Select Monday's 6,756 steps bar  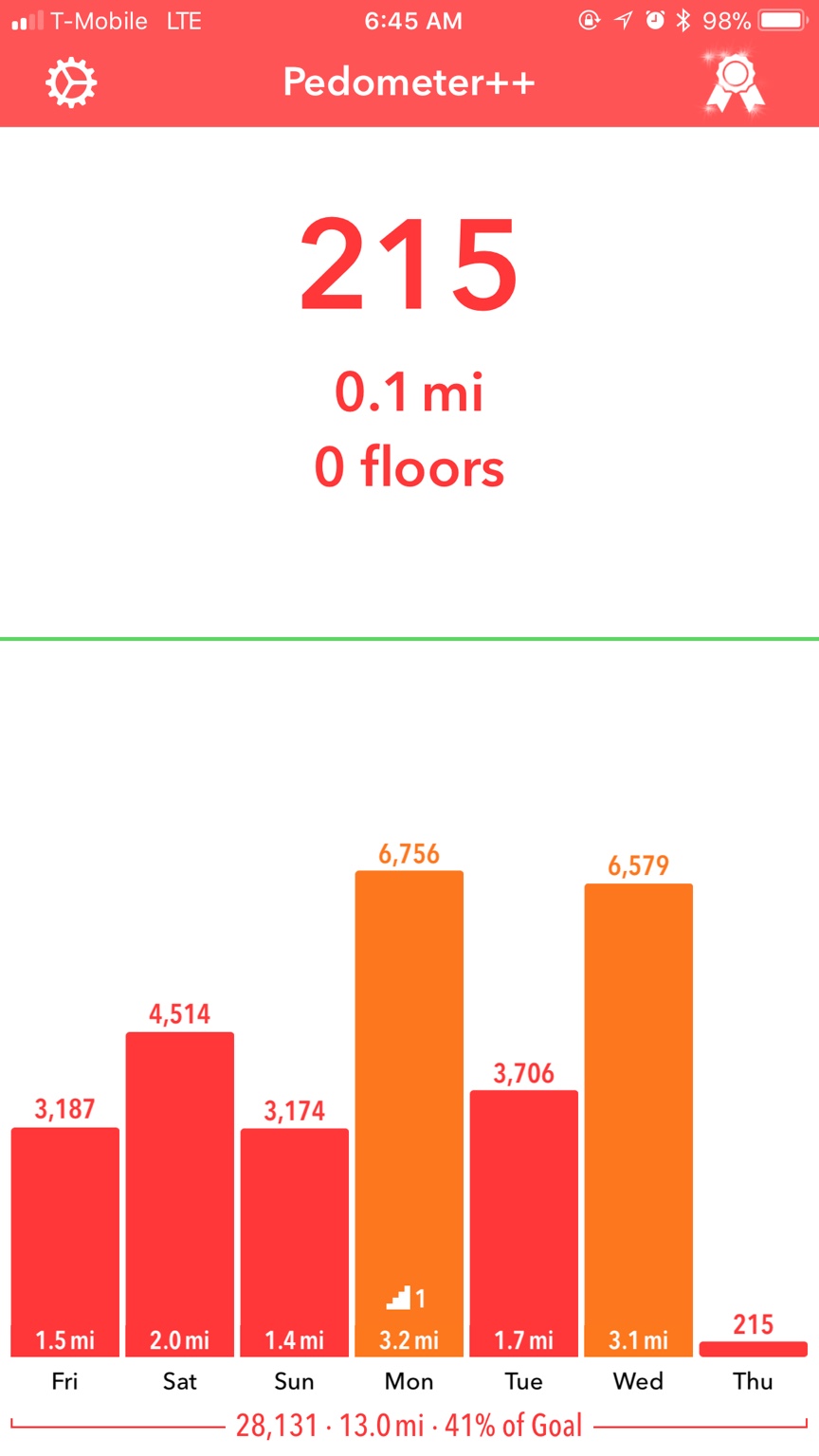pyautogui.click(x=409, y=1114)
